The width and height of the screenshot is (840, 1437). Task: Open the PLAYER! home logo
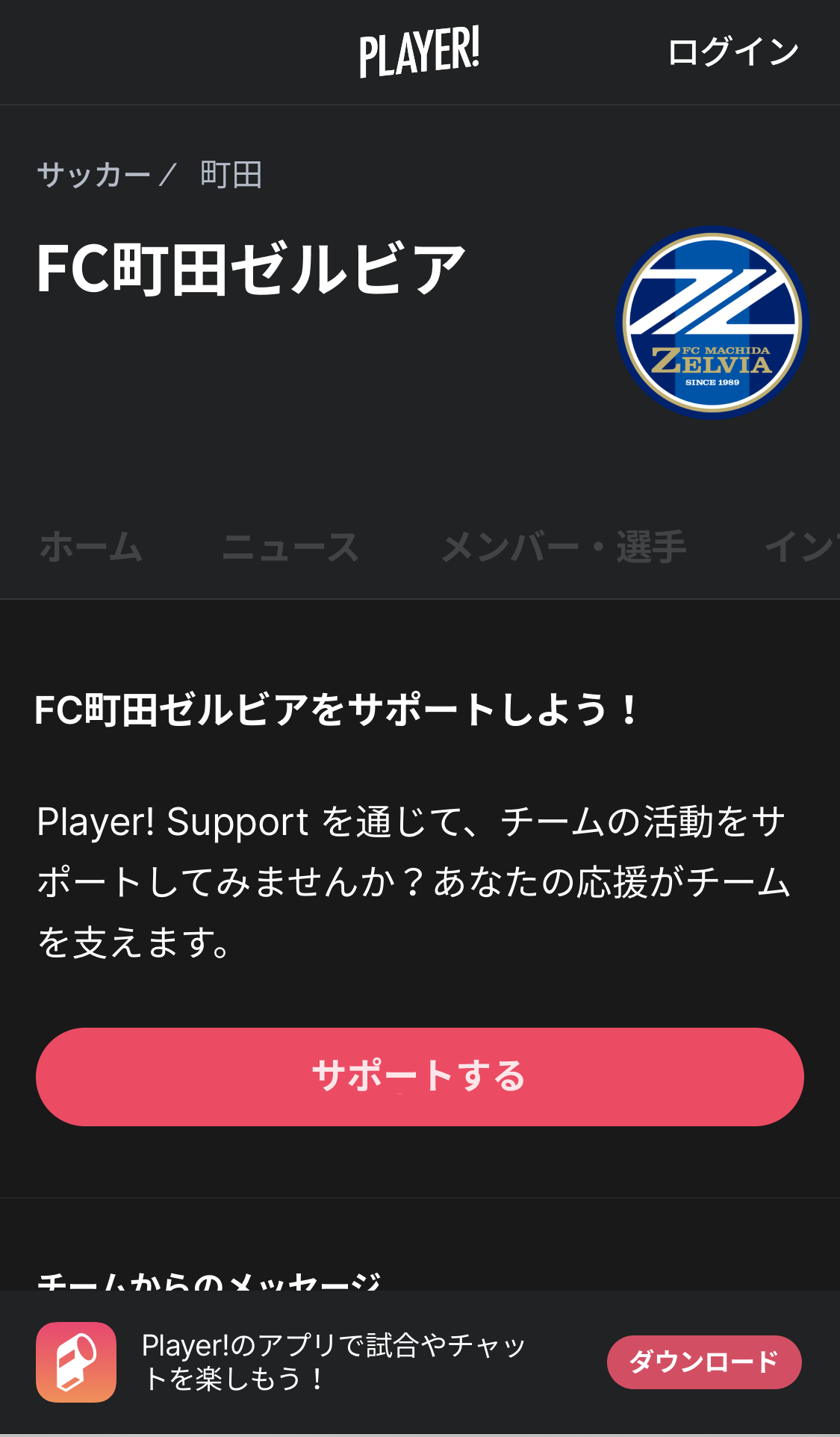point(419,52)
